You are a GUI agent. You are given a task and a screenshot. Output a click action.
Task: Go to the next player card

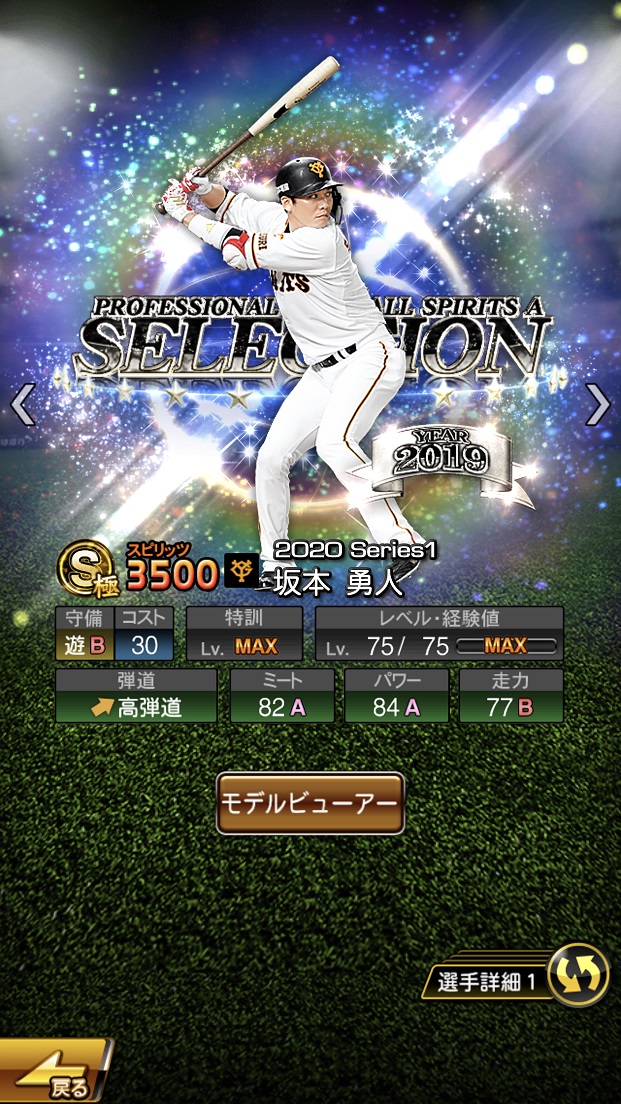tap(597, 405)
